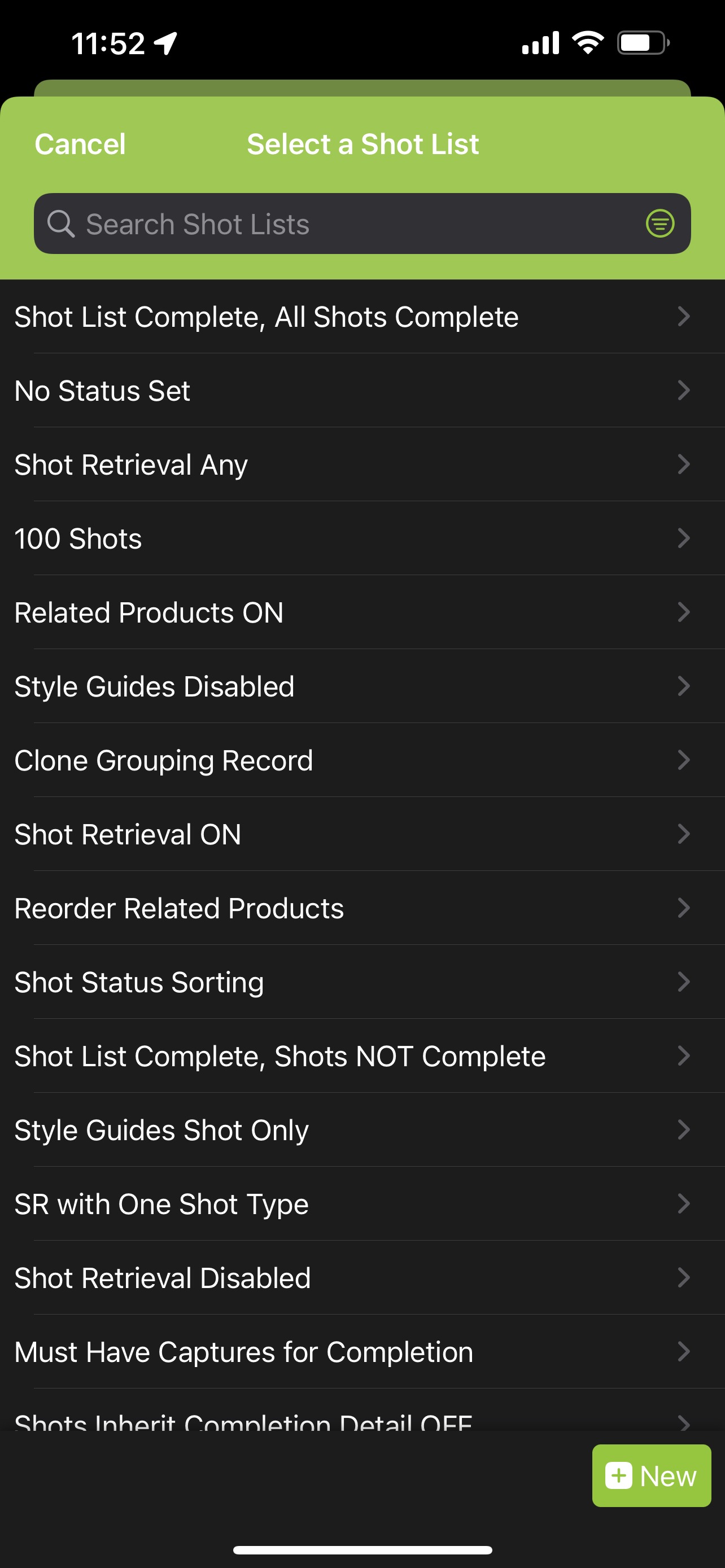The image size is (725, 1568).
Task: Open Shot Retrieval Any
Action: [362, 465]
